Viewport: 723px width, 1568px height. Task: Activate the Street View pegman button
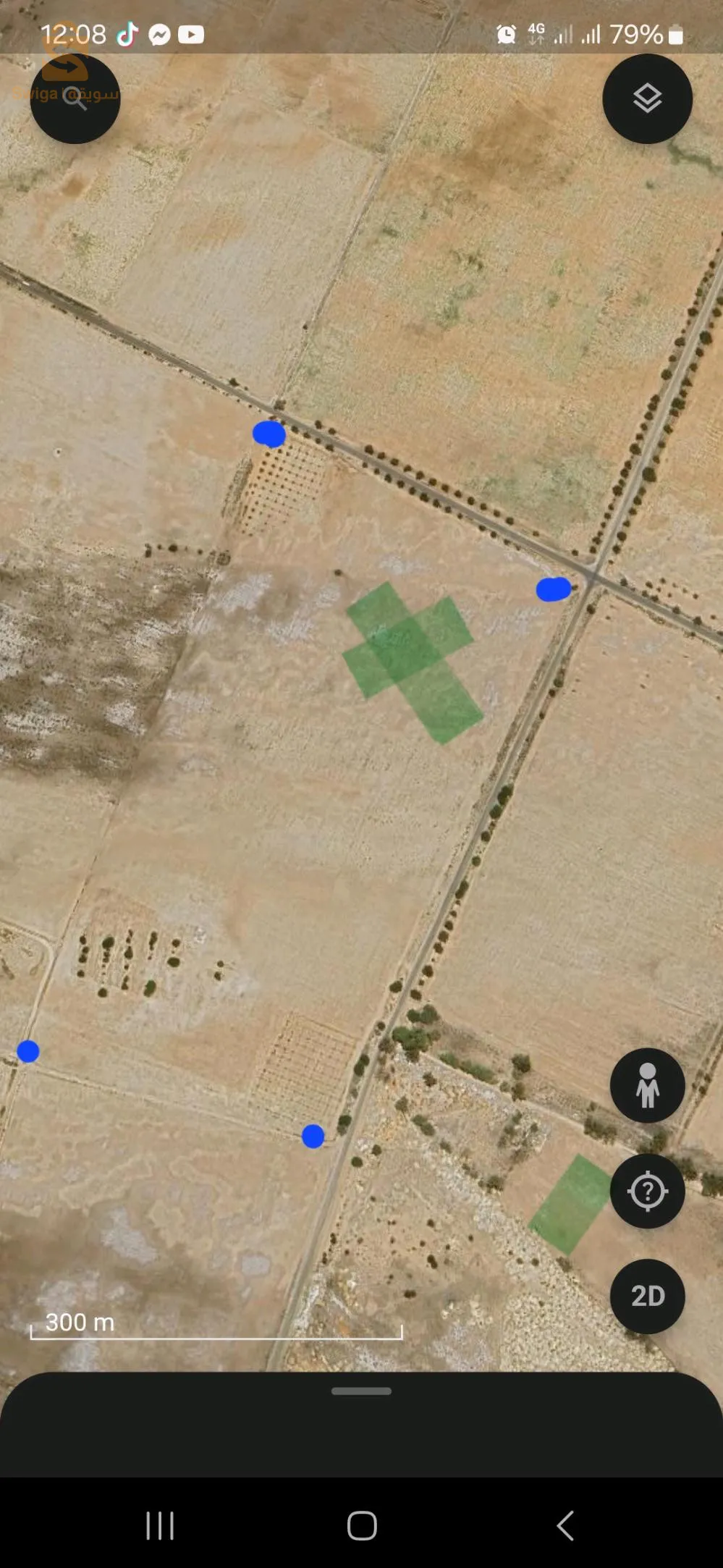pos(647,1085)
